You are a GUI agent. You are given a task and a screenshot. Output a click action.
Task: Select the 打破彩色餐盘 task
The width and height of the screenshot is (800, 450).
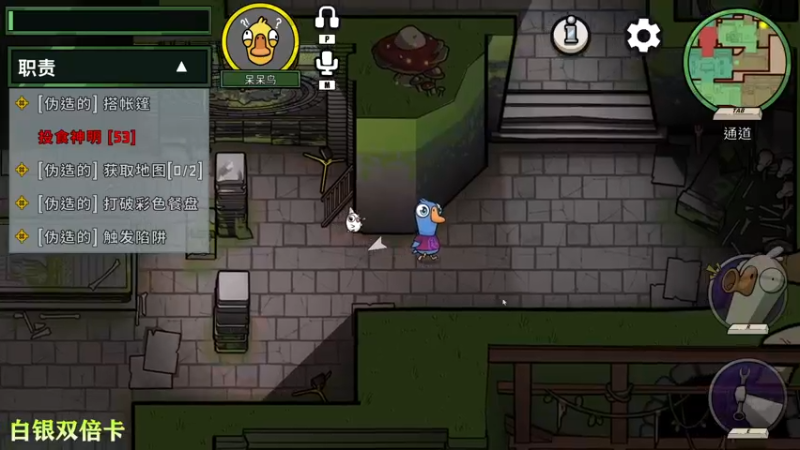pyautogui.click(x=110, y=203)
